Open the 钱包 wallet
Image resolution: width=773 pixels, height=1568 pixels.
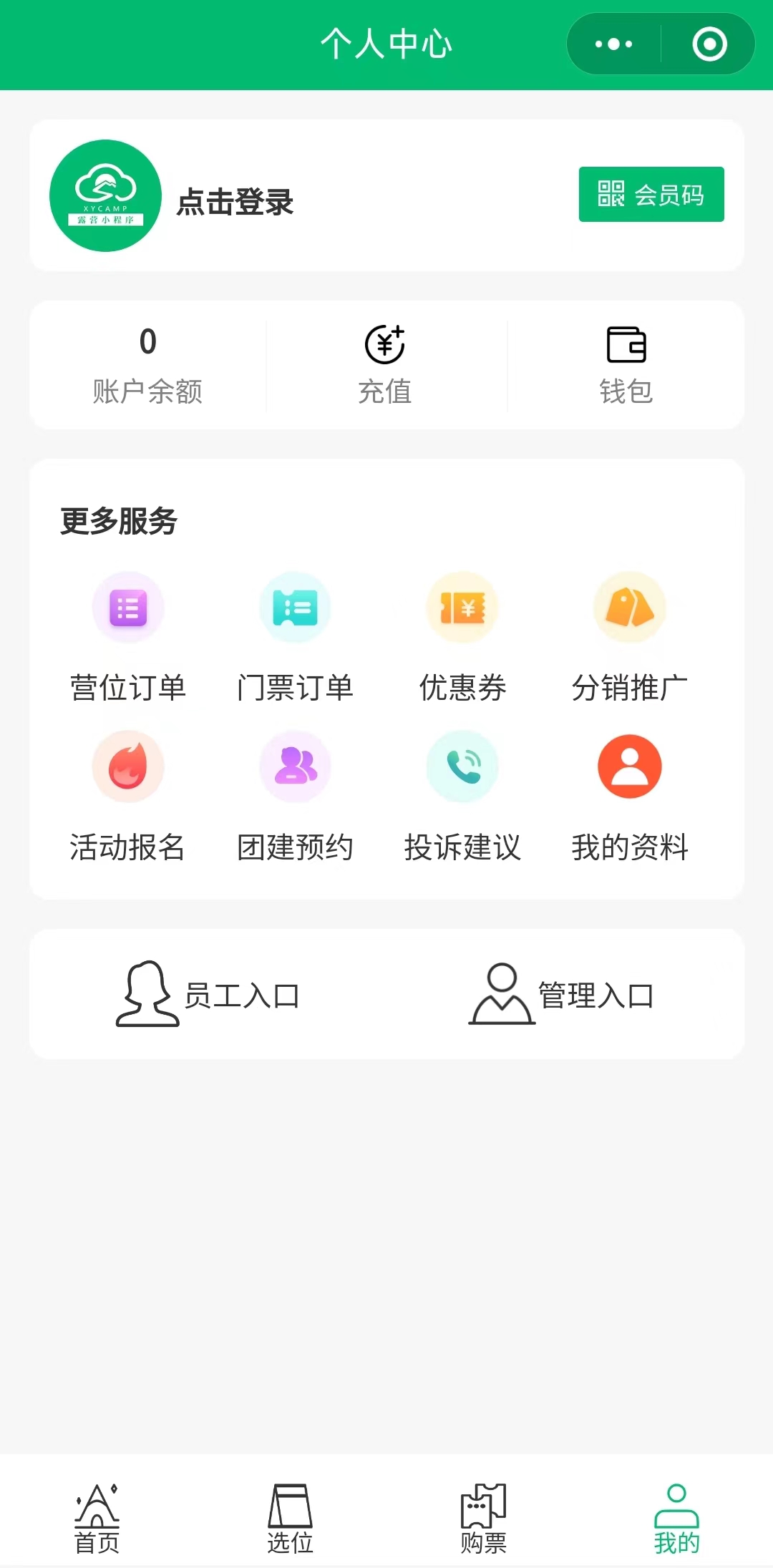coord(626,365)
